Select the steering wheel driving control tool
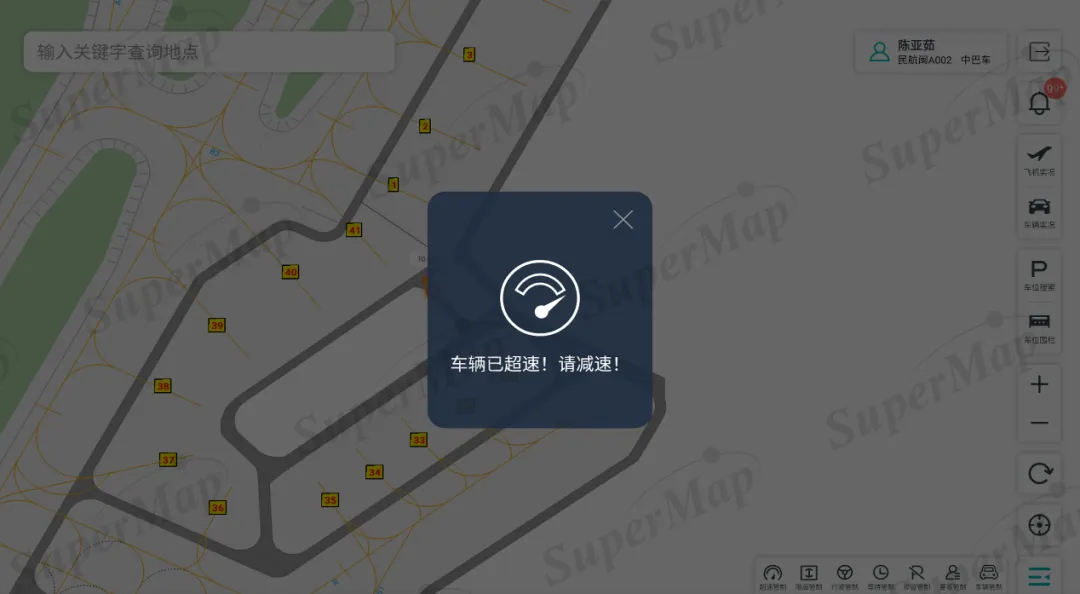This screenshot has width=1080, height=594. pos(845,575)
